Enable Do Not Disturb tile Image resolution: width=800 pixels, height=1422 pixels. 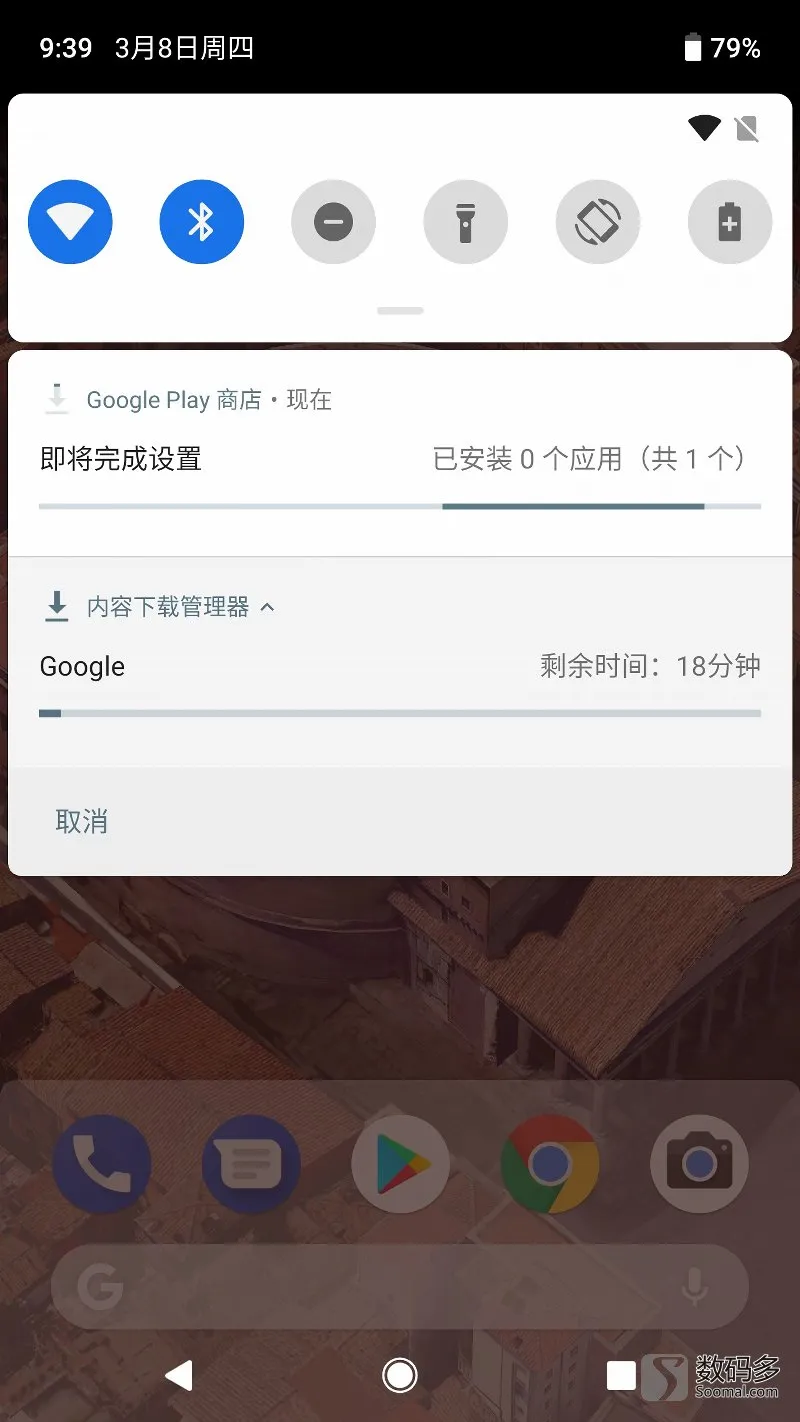coord(334,222)
